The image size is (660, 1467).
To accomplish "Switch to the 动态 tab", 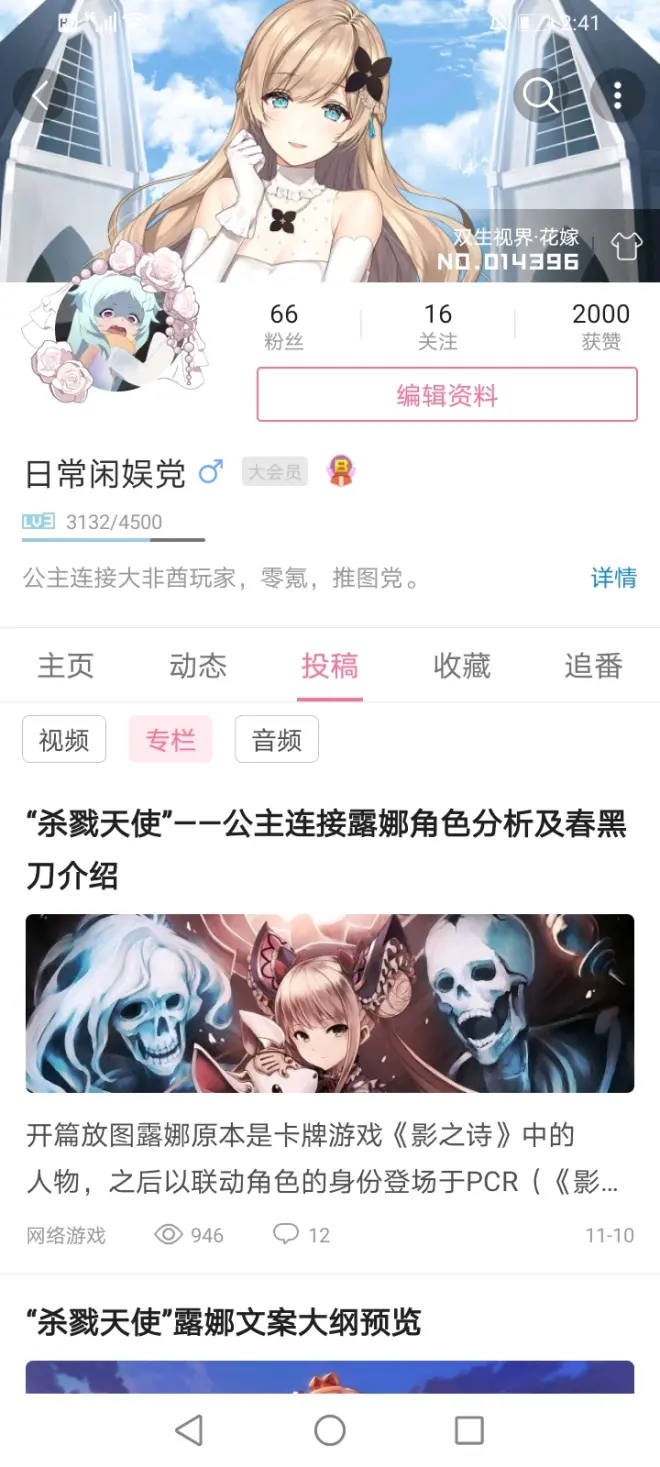I will click(x=198, y=666).
